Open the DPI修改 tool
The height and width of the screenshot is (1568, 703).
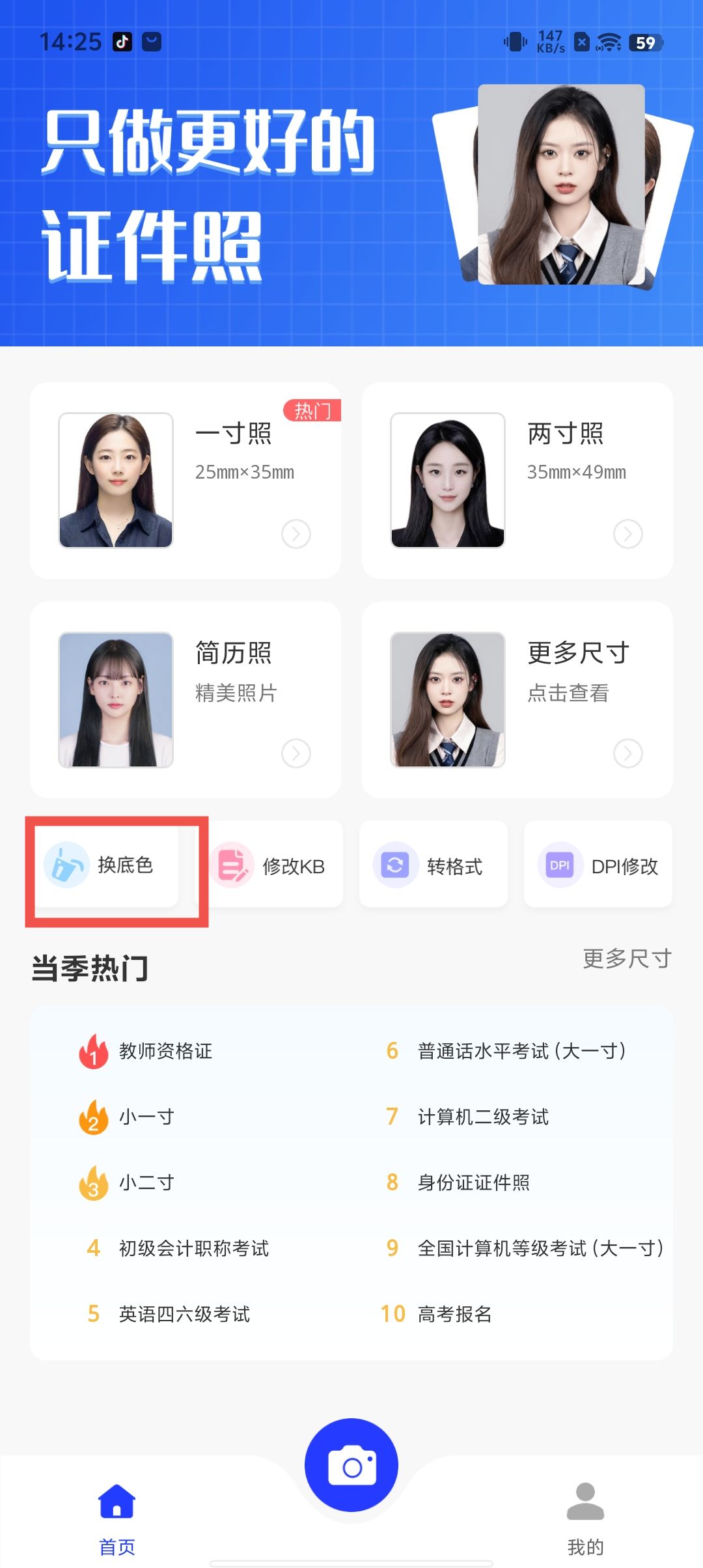click(x=598, y=865)
